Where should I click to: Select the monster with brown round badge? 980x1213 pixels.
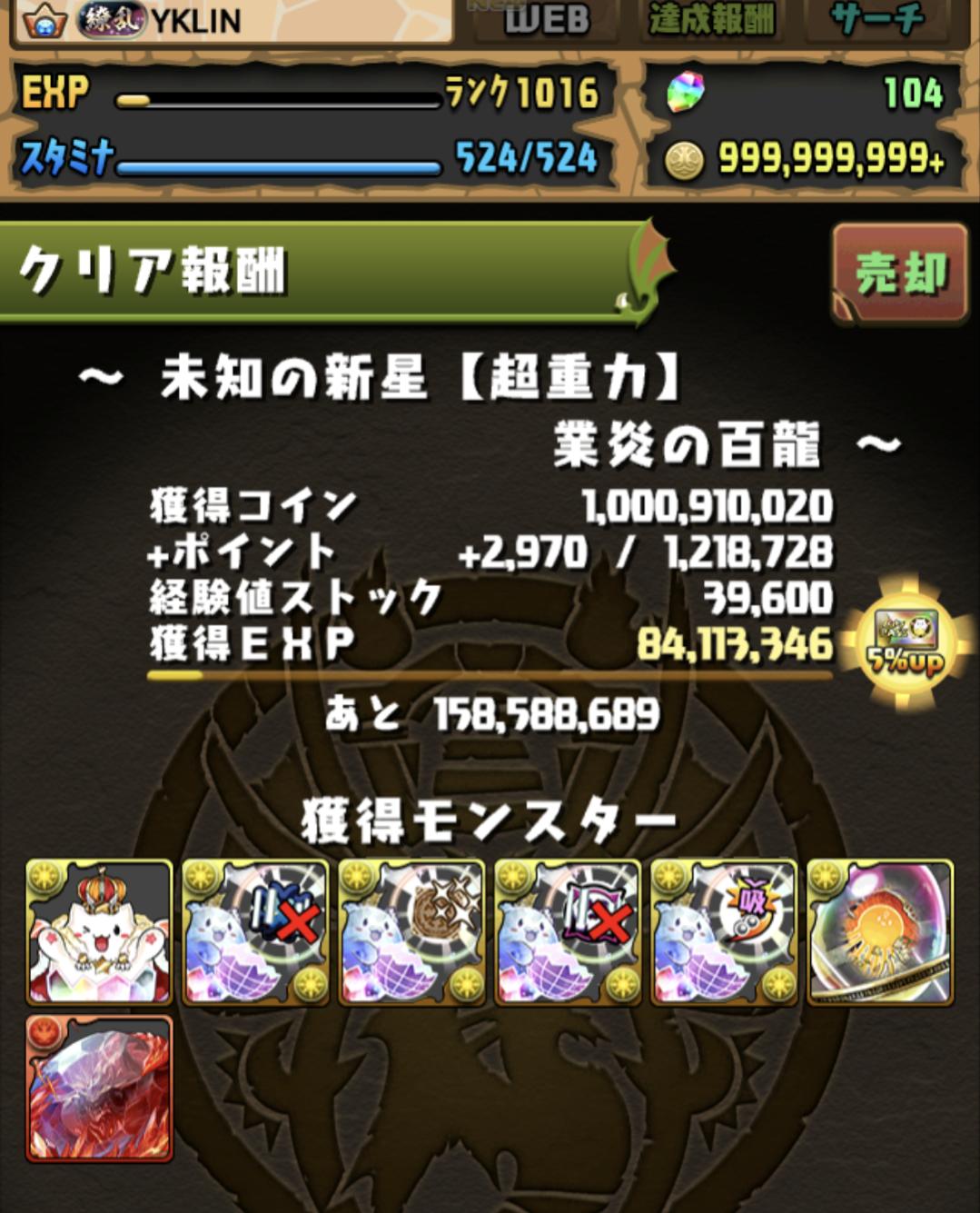(x=411, y=933)
